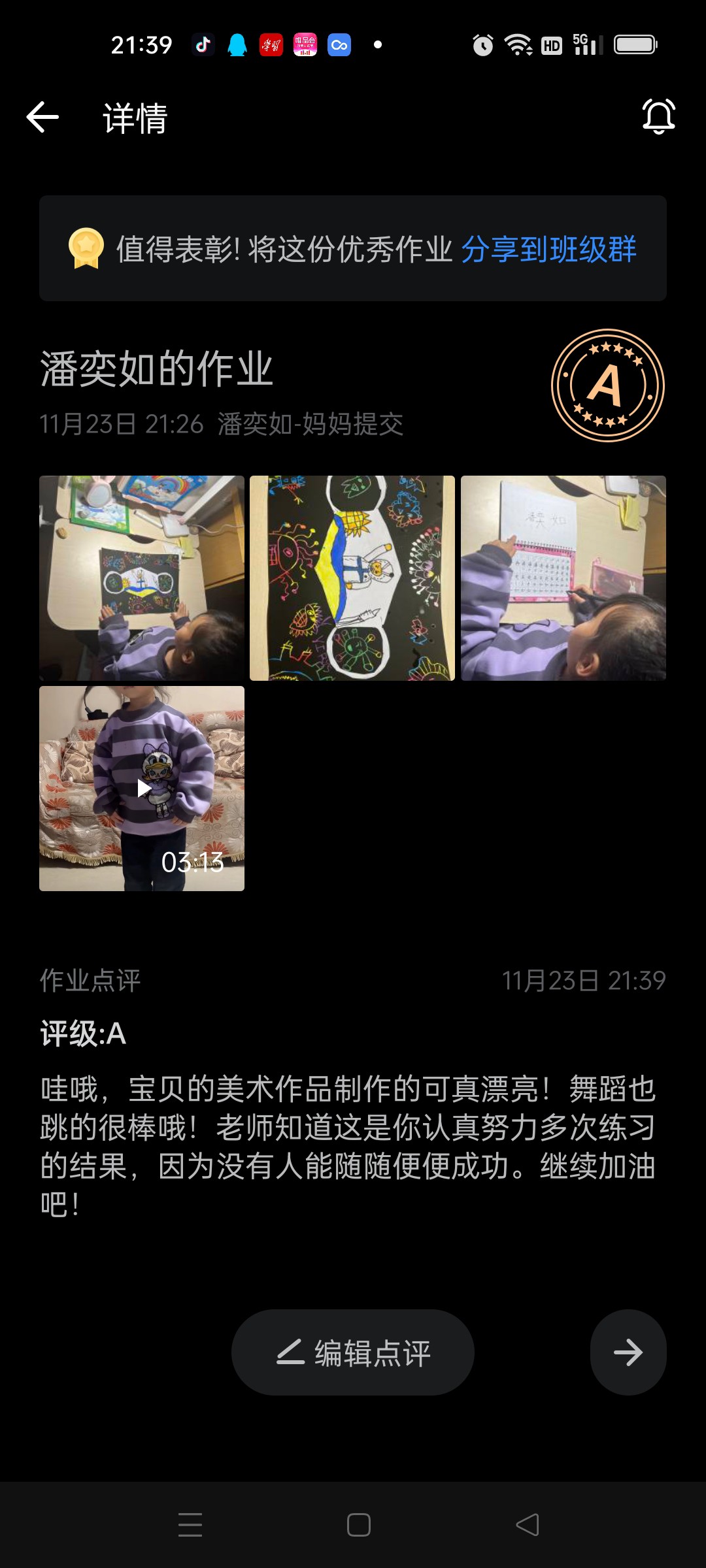This screenshot has height=1568, width=706.
Task: Open recent apps from the navigation bar
Action: coord(190,1525)
